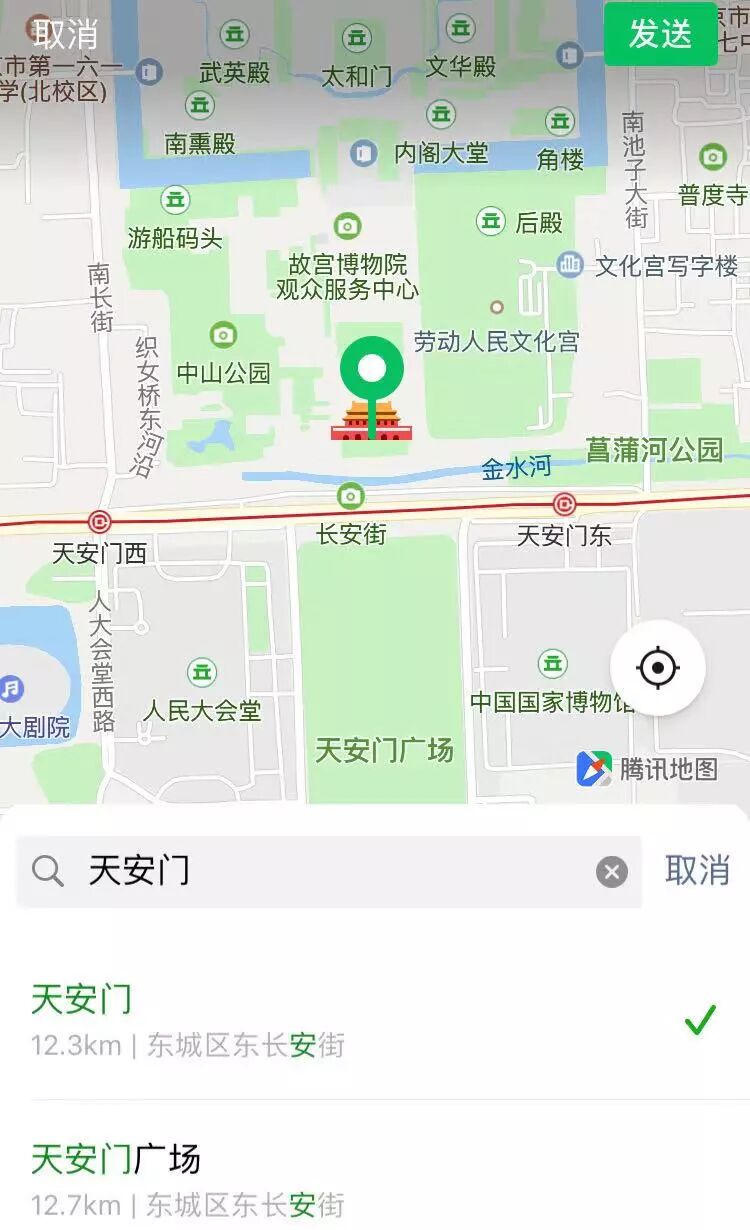Tap 取消 at the top of the map
Screen dimensions: 750x1230
pos(66,33)
